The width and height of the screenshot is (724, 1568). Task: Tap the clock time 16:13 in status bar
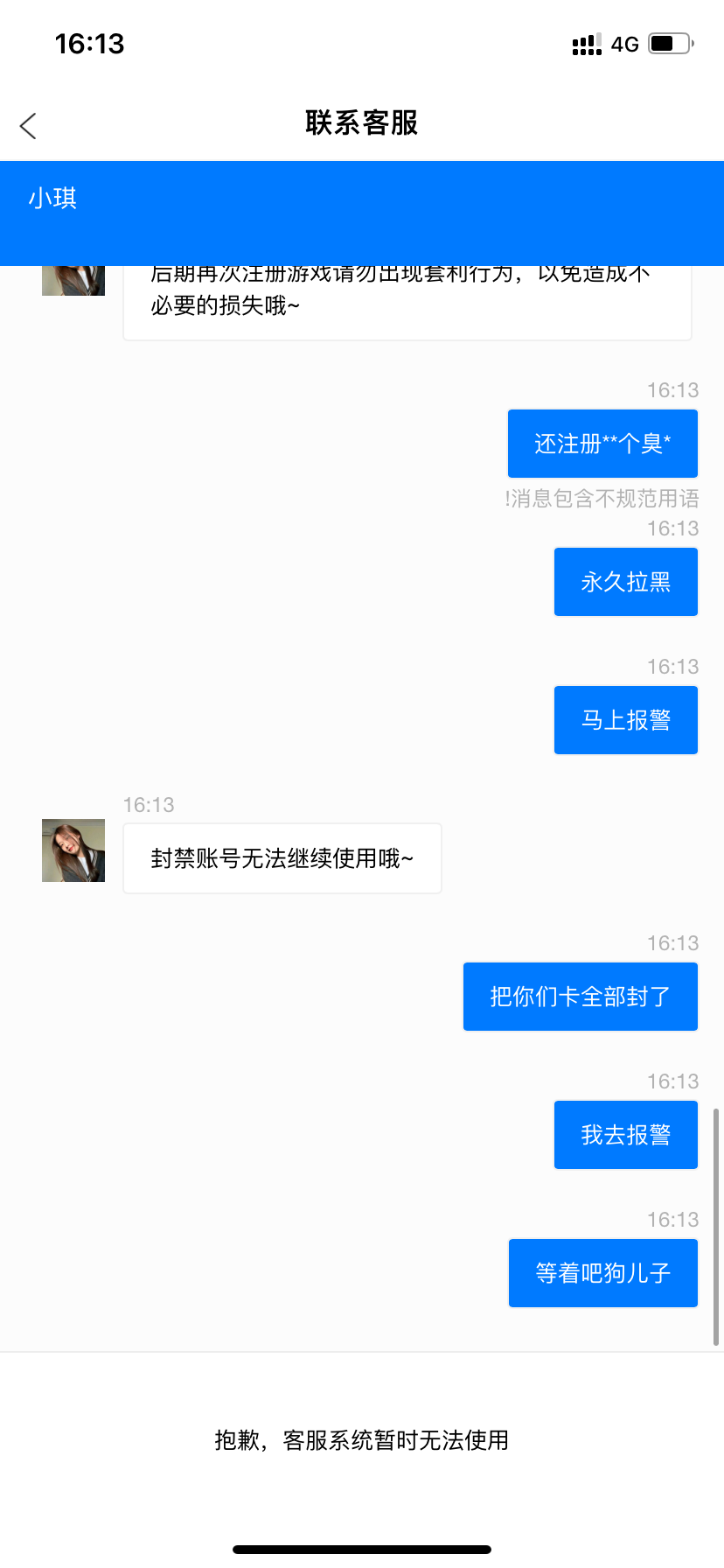[x=90, y=43]
